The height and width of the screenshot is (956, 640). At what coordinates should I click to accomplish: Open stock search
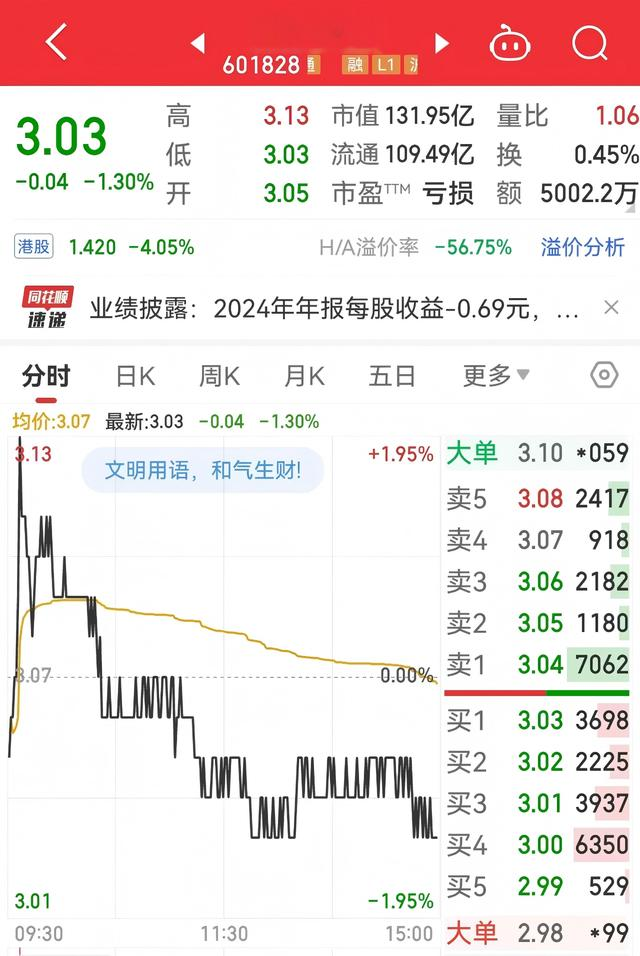point(590,43)
